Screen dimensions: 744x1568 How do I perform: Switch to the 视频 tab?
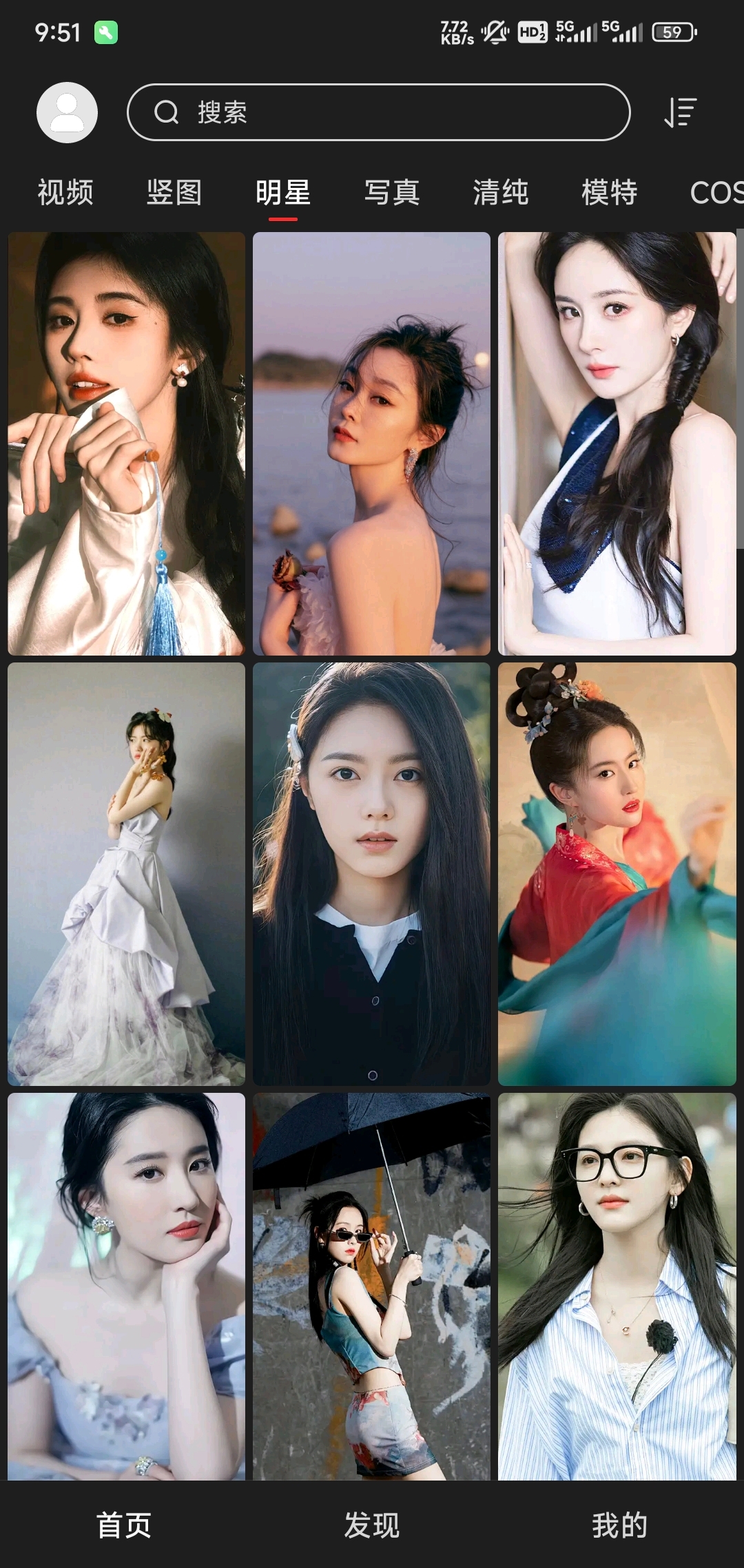(65, 192)
